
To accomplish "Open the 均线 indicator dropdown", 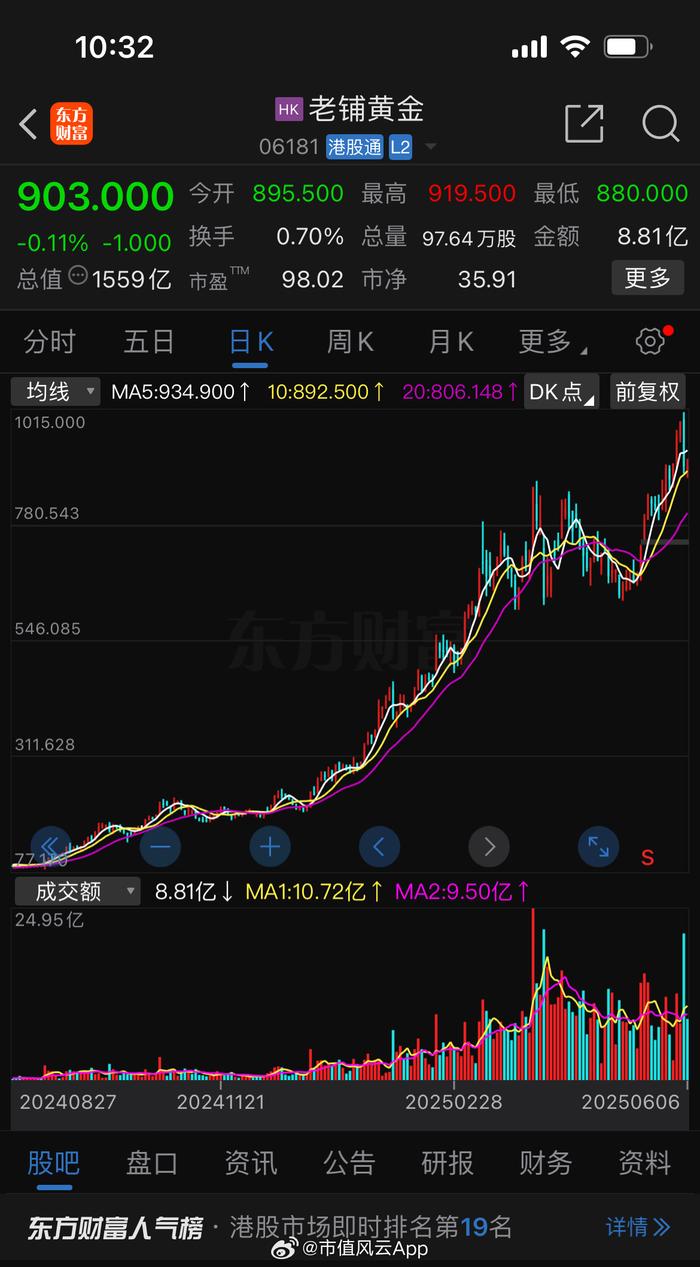I will pos(56,391).
